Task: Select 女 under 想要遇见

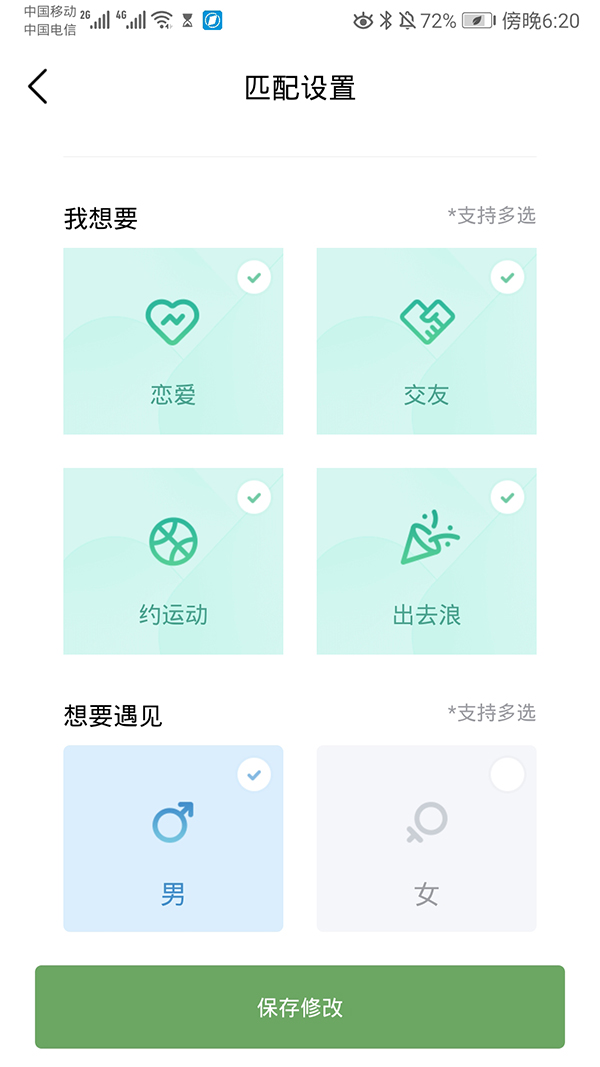Action: (426, 838)
